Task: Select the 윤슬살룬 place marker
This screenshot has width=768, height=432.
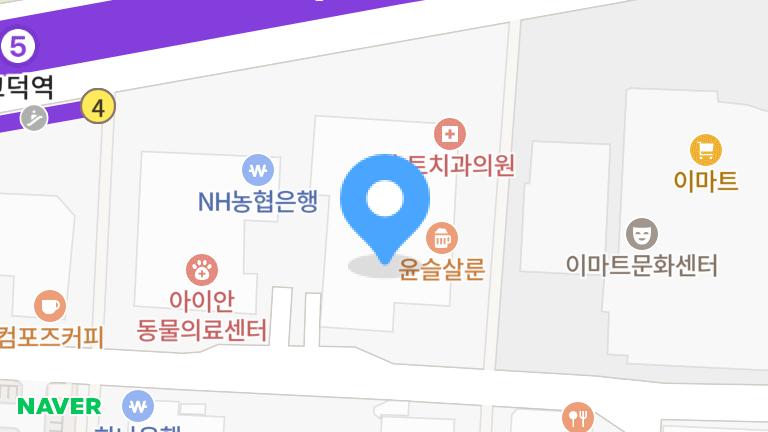Action: coord(442,239)
